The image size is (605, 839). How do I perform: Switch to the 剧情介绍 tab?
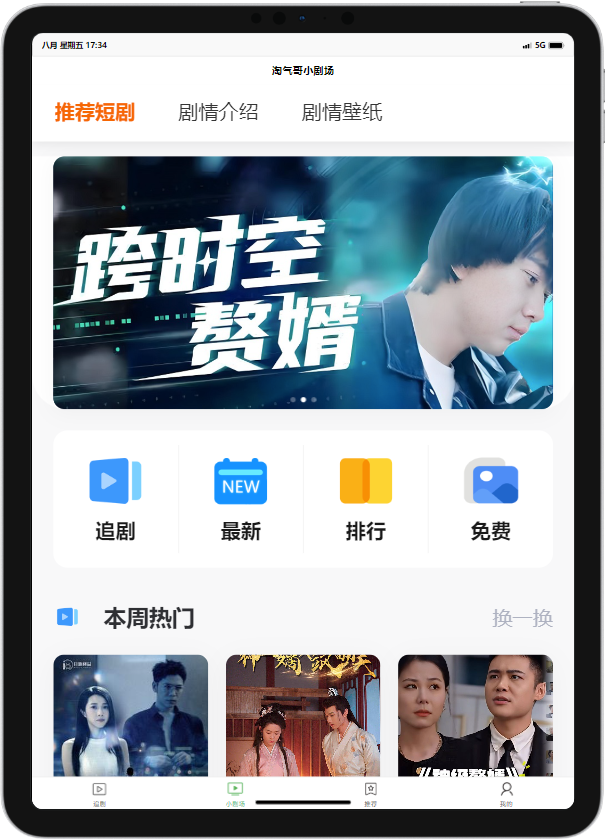(218, 112)
